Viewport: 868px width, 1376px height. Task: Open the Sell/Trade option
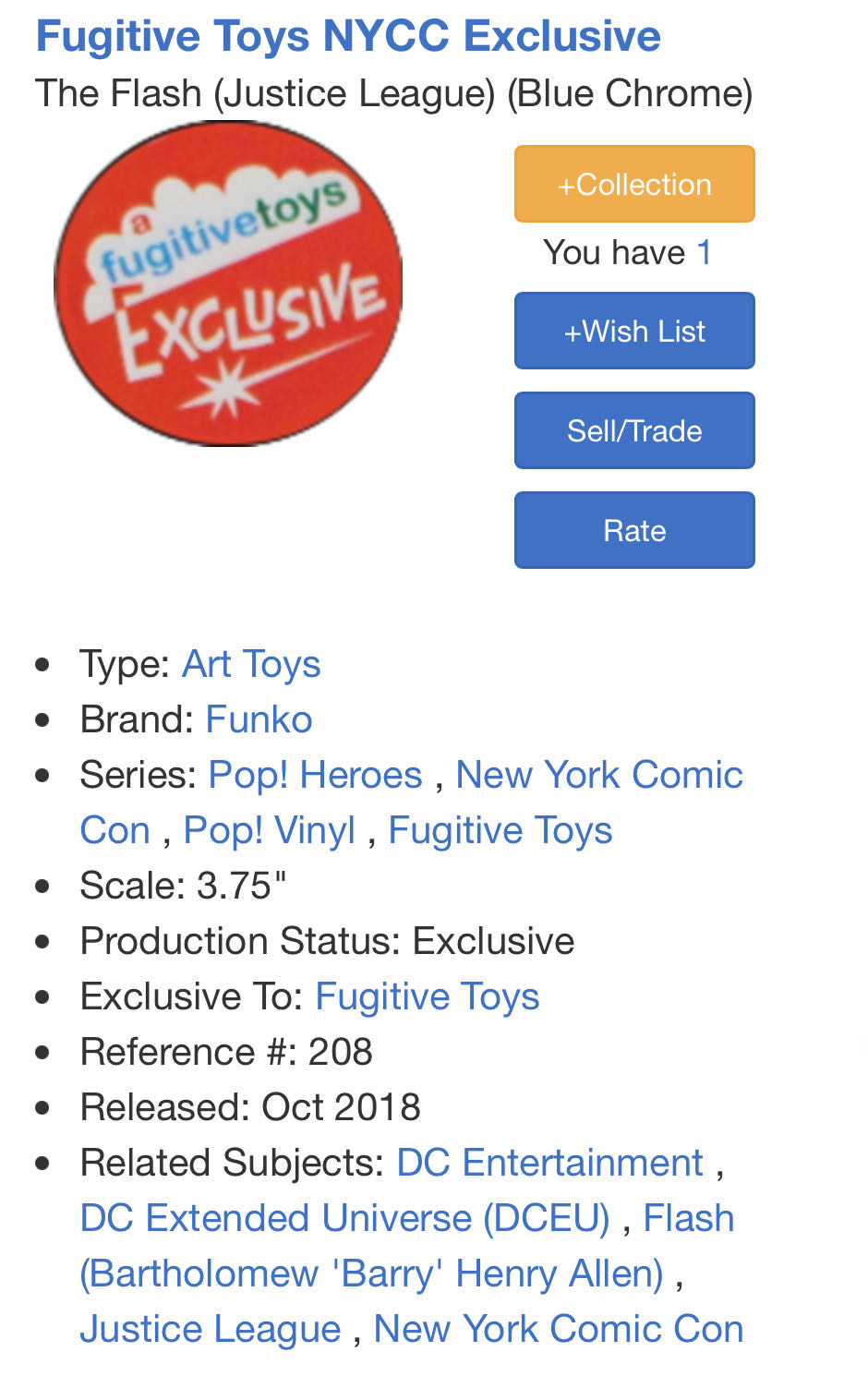click(x=633, y=430)
